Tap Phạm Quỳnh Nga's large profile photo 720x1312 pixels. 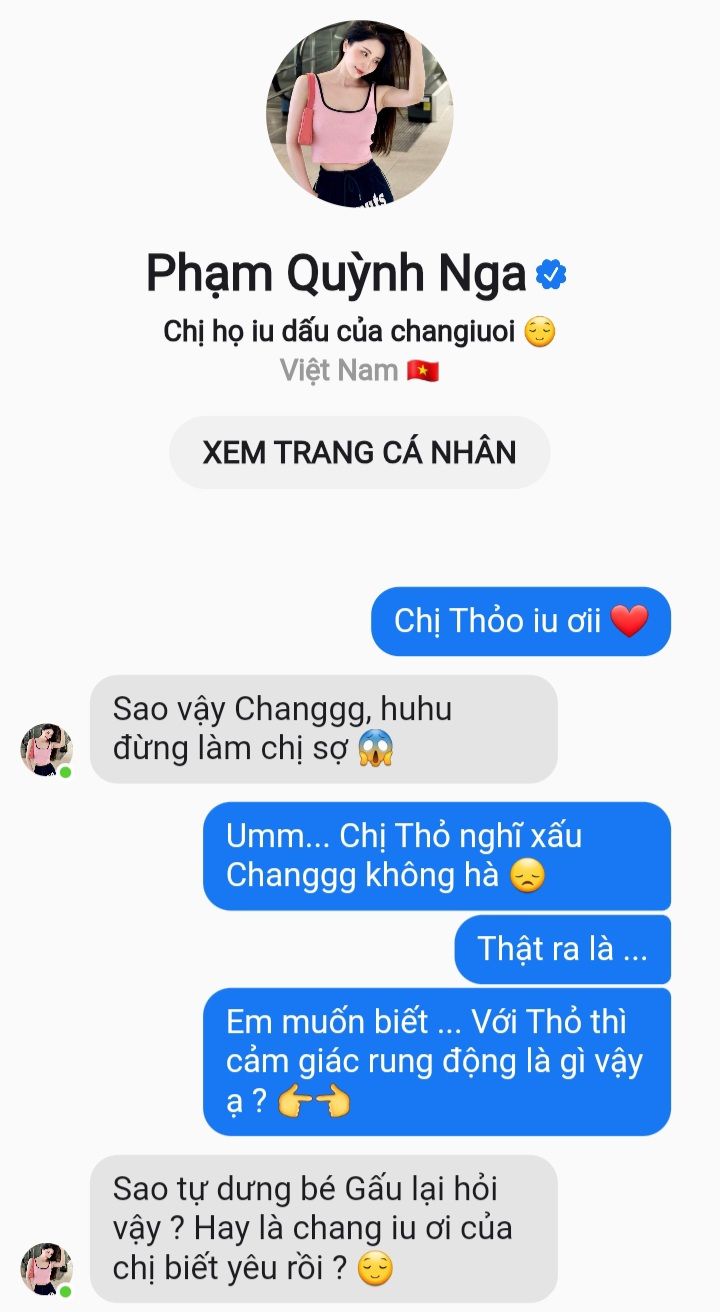(359, 113)
